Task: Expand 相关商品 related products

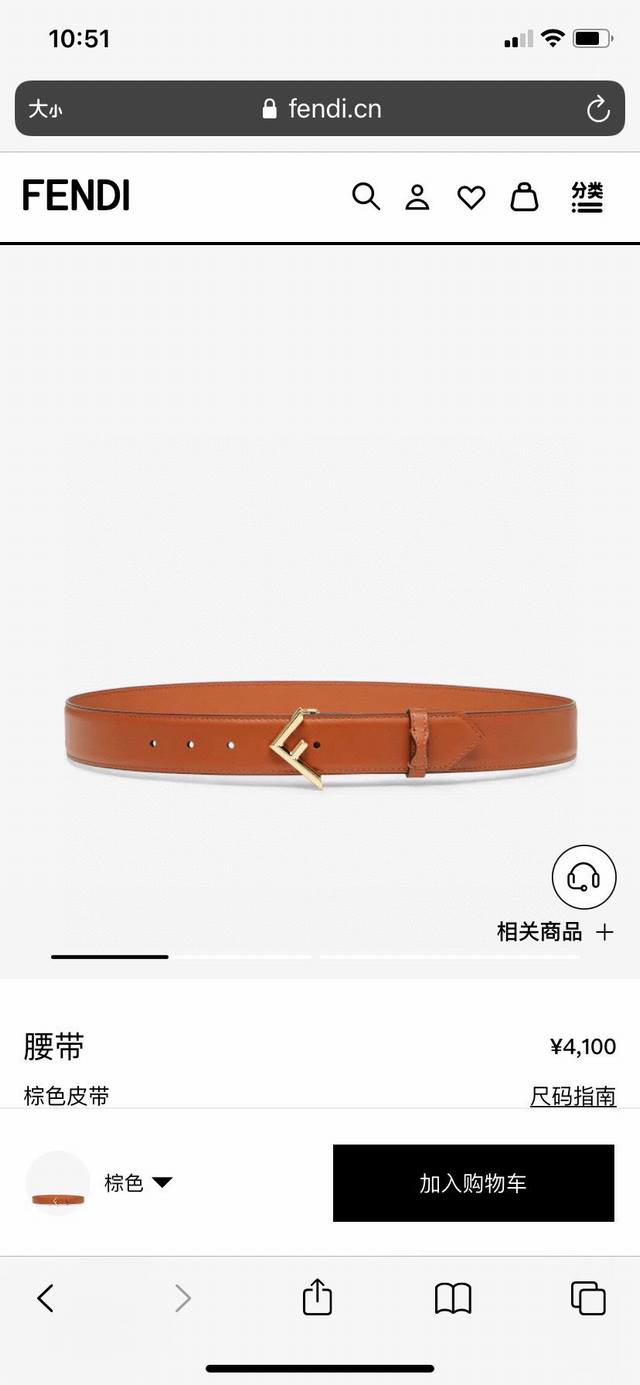Action: 555,932
